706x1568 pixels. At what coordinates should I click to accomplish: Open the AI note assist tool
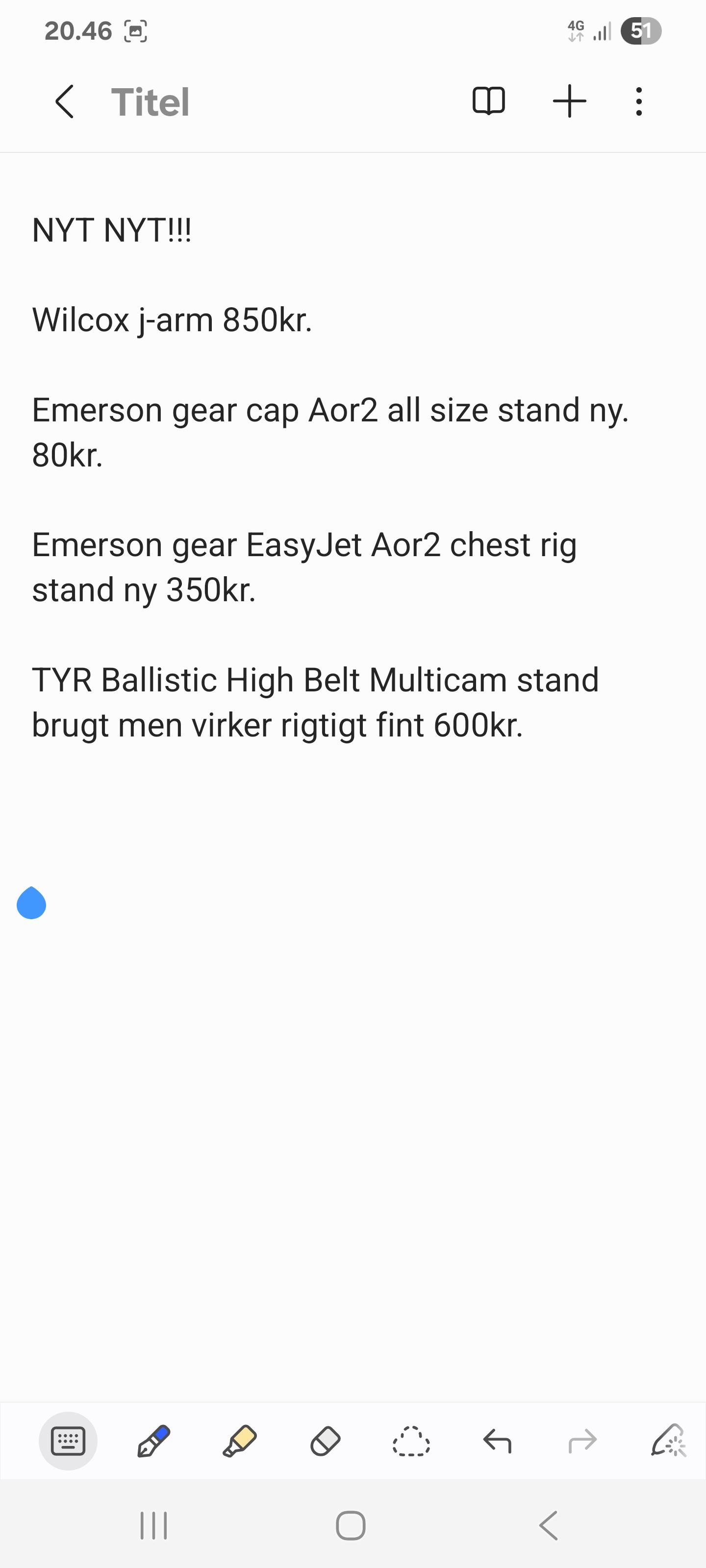coord(668,1441)
